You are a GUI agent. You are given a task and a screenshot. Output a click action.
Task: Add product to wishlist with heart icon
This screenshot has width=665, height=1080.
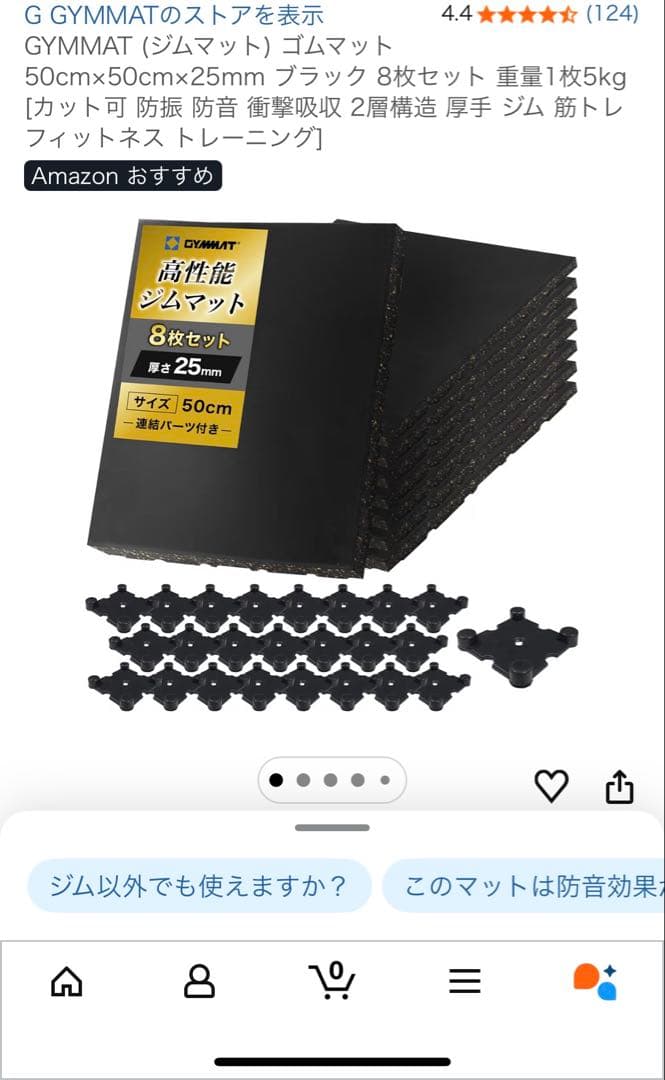click(551, 787)
